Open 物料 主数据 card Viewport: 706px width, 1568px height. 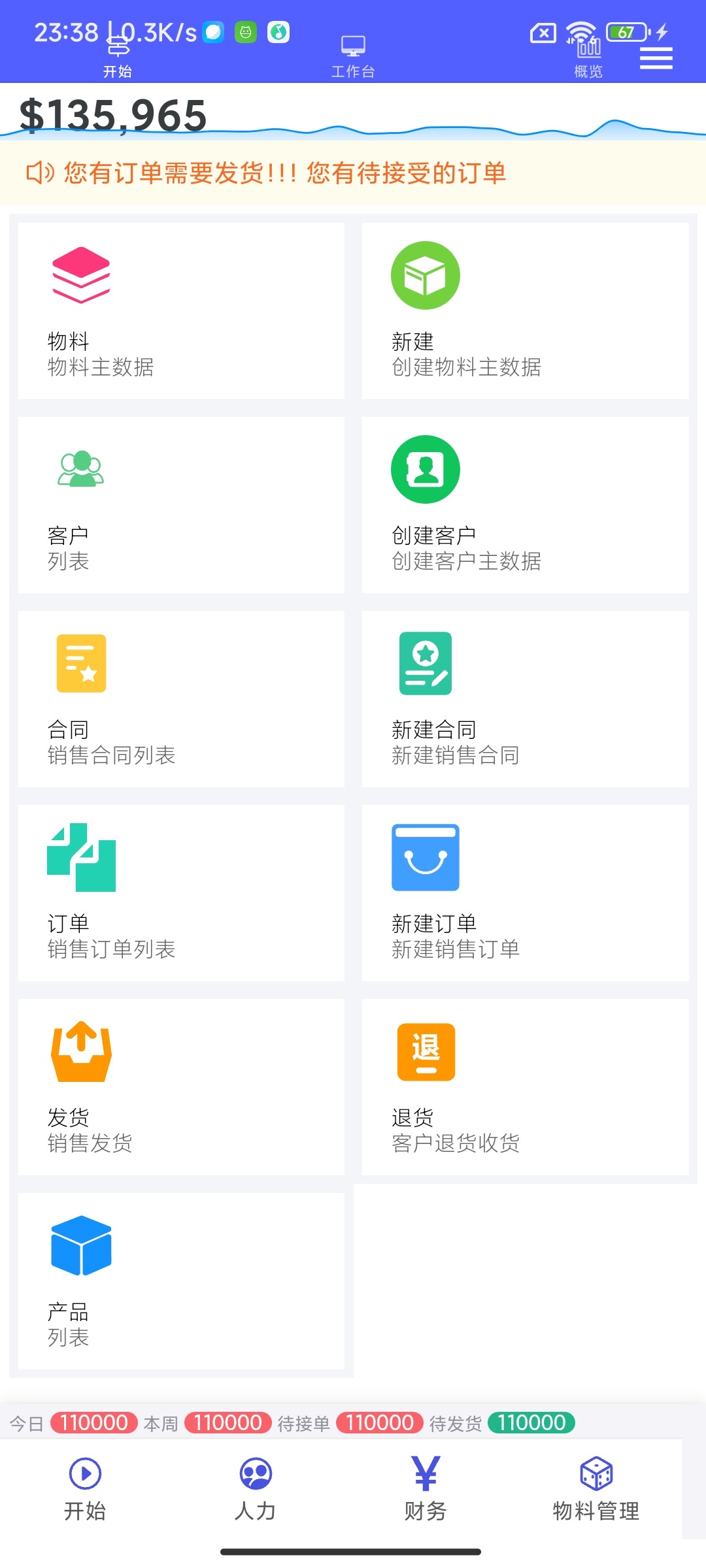[x=181, y=311]
